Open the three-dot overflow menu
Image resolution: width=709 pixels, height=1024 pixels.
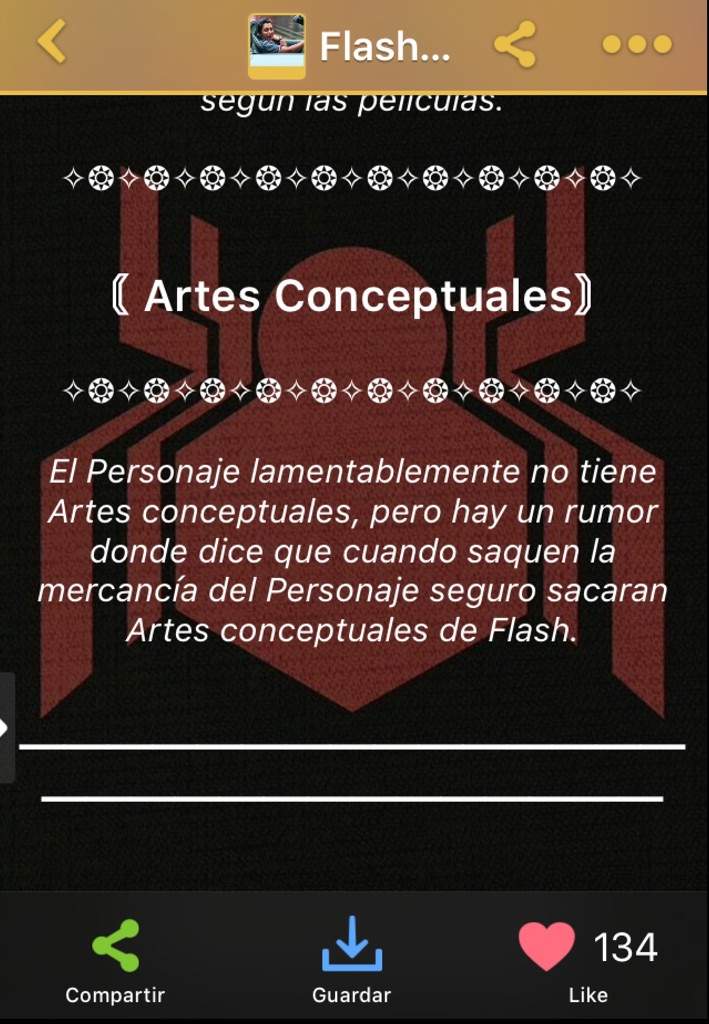(636, 45)
